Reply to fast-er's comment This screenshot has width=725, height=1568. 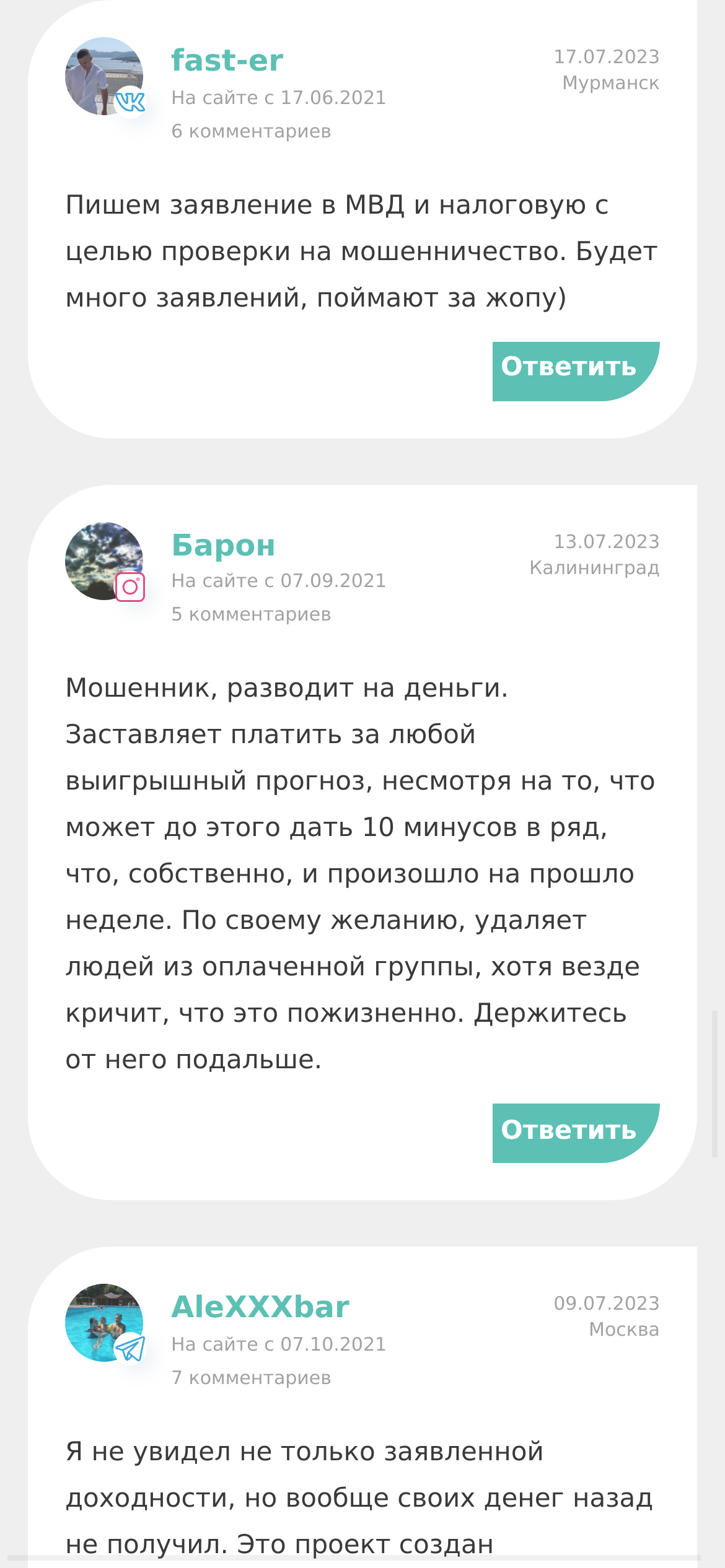pos(576,371)
